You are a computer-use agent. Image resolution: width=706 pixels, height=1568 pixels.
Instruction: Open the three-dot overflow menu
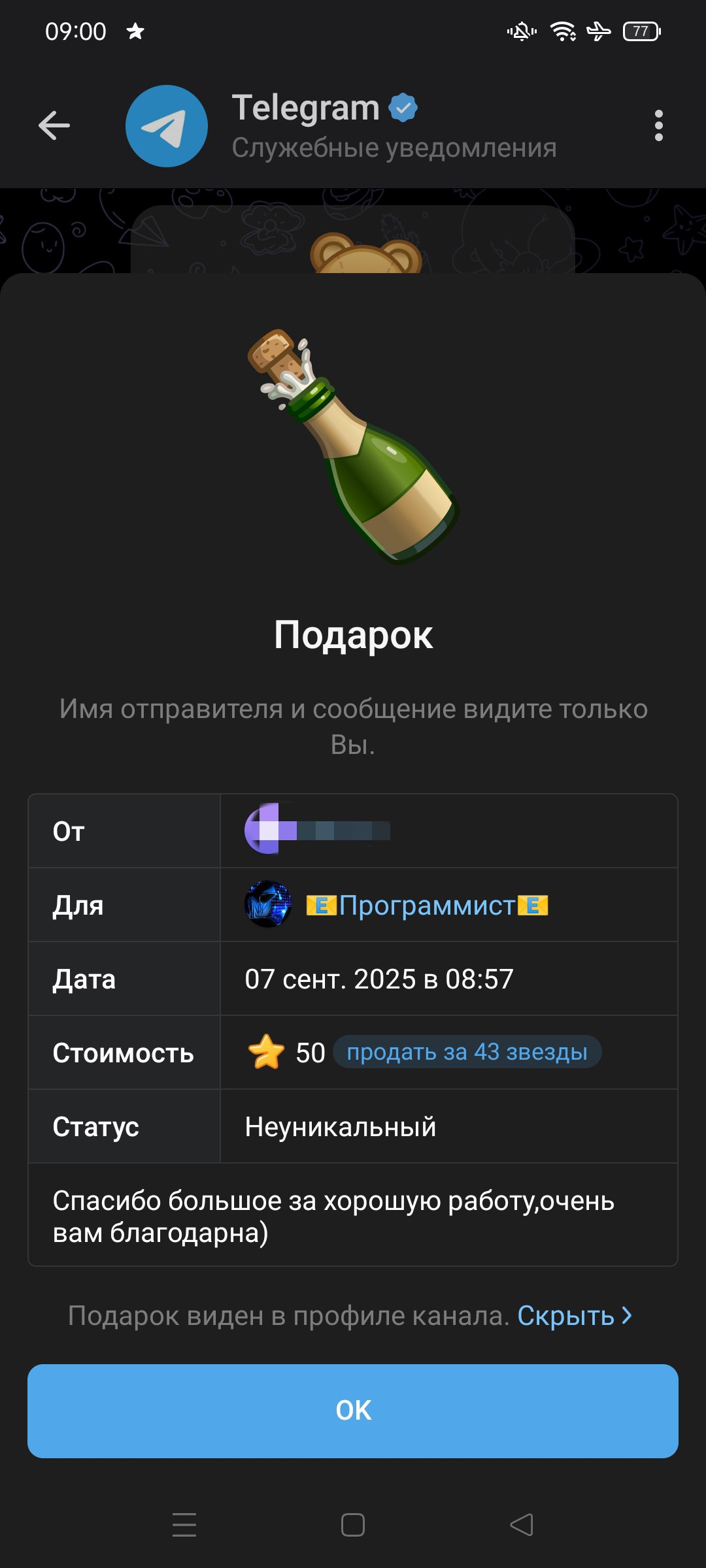pyautogui.click(x=658, y=125)
